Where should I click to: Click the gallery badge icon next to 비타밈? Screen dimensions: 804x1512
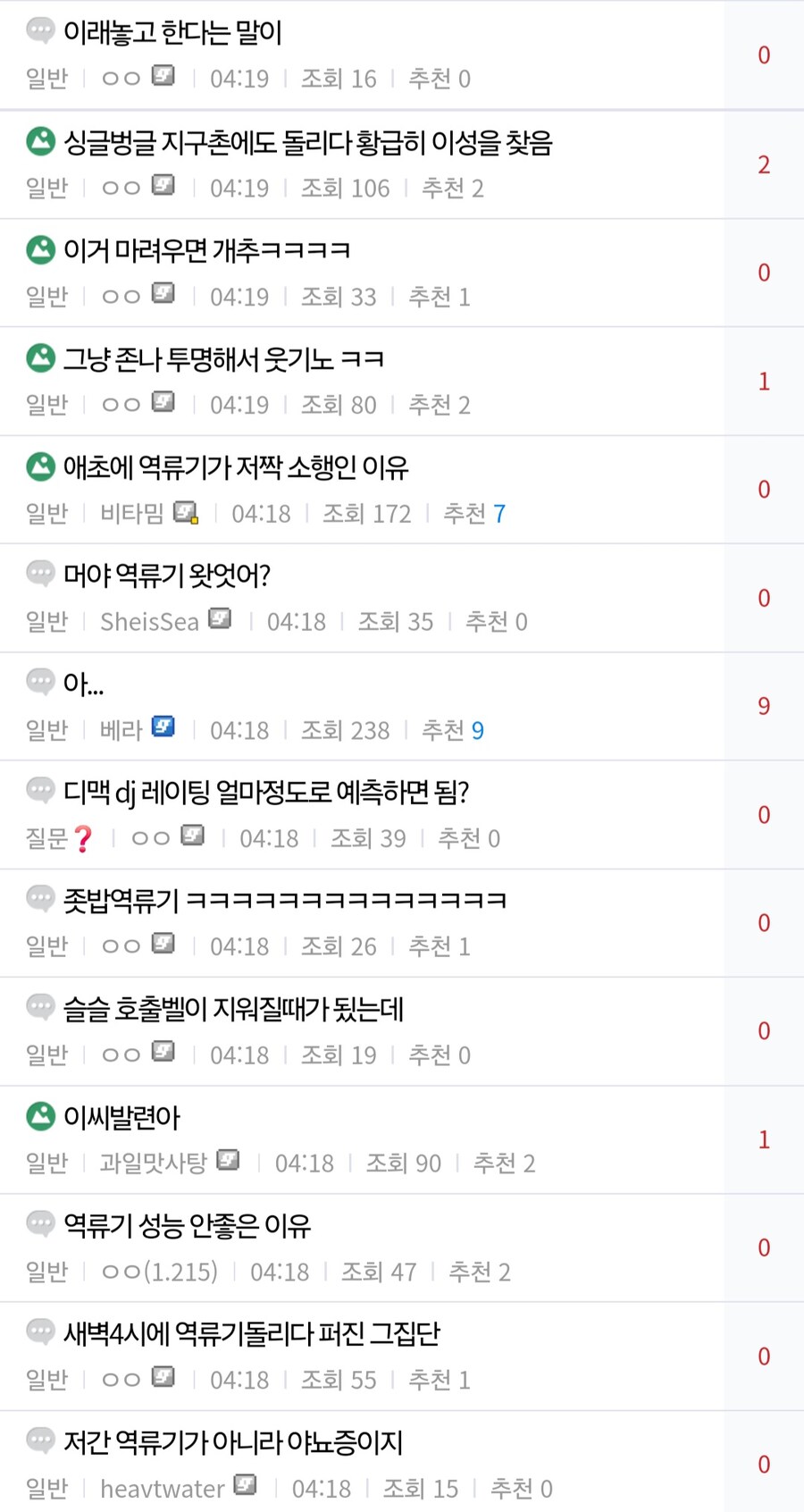coord(185,513)
